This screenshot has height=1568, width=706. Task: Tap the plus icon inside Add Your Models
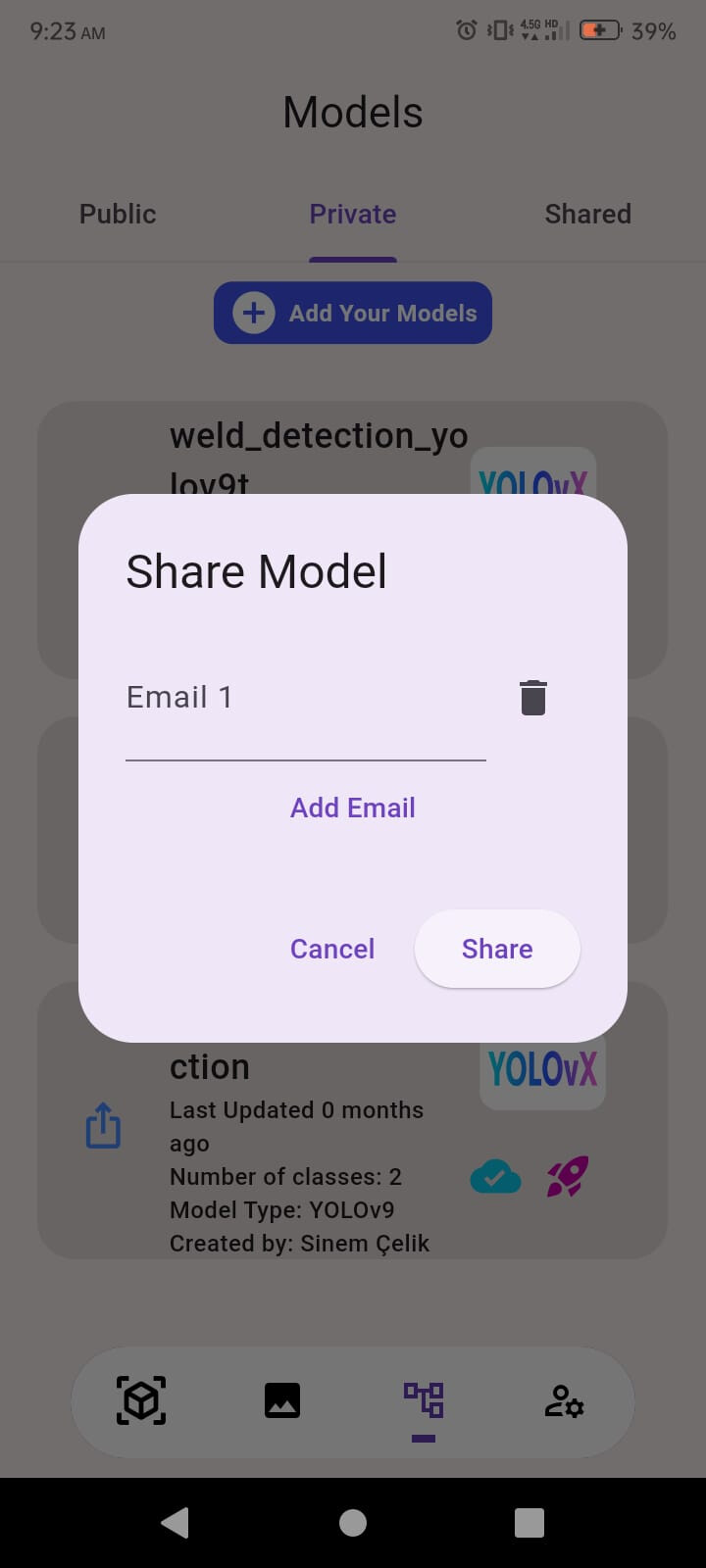pos(253,313)
